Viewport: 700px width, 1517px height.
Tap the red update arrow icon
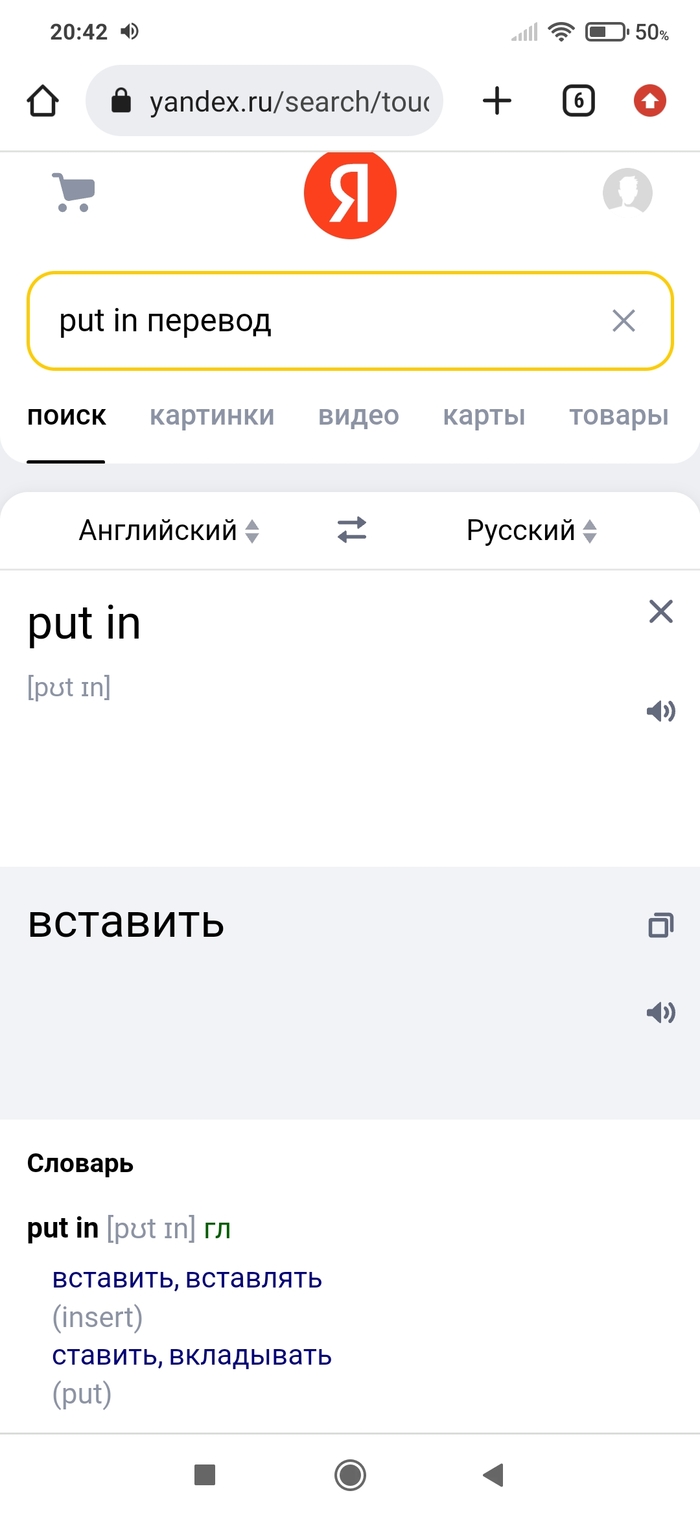[650, 101]
